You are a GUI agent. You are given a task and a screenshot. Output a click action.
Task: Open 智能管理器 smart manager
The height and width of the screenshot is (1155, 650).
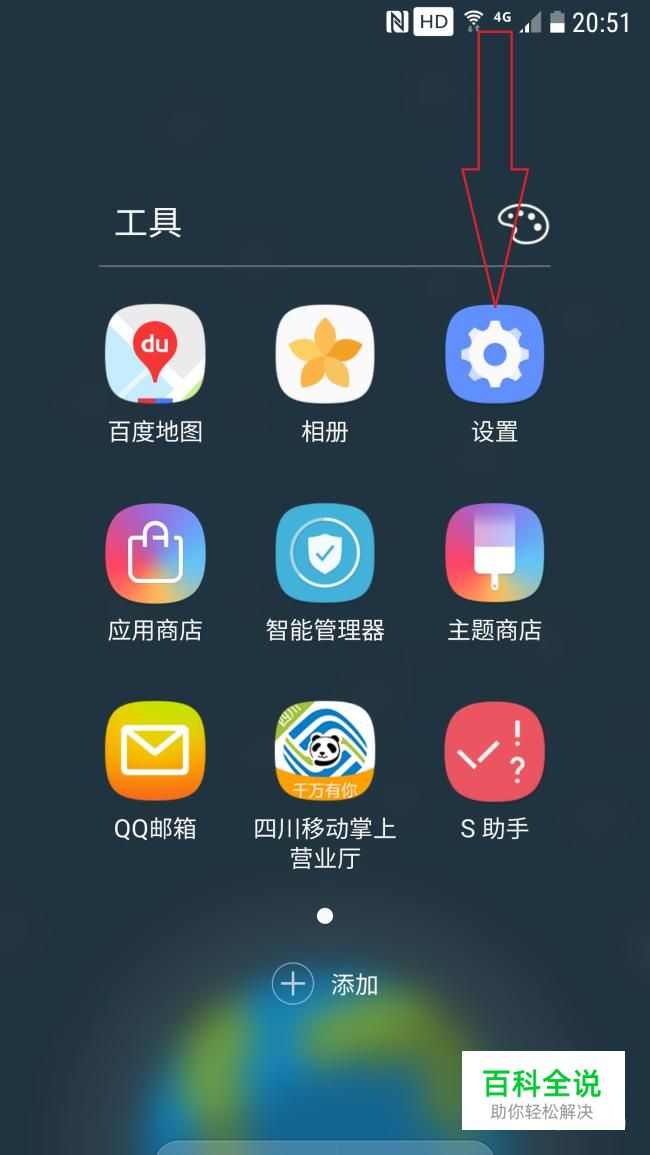(x=325, y=553)
